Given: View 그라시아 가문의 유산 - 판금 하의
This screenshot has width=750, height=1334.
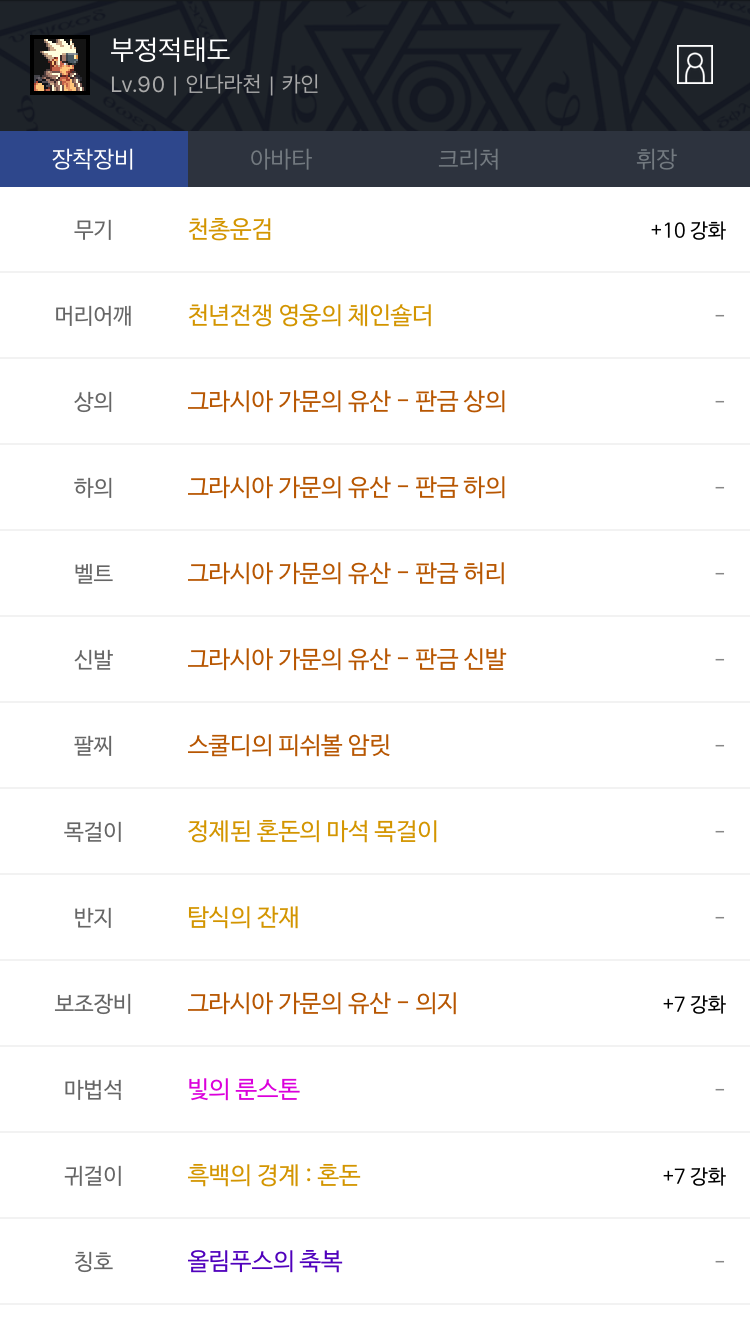Looking at the screenshot, I should 347,488.
